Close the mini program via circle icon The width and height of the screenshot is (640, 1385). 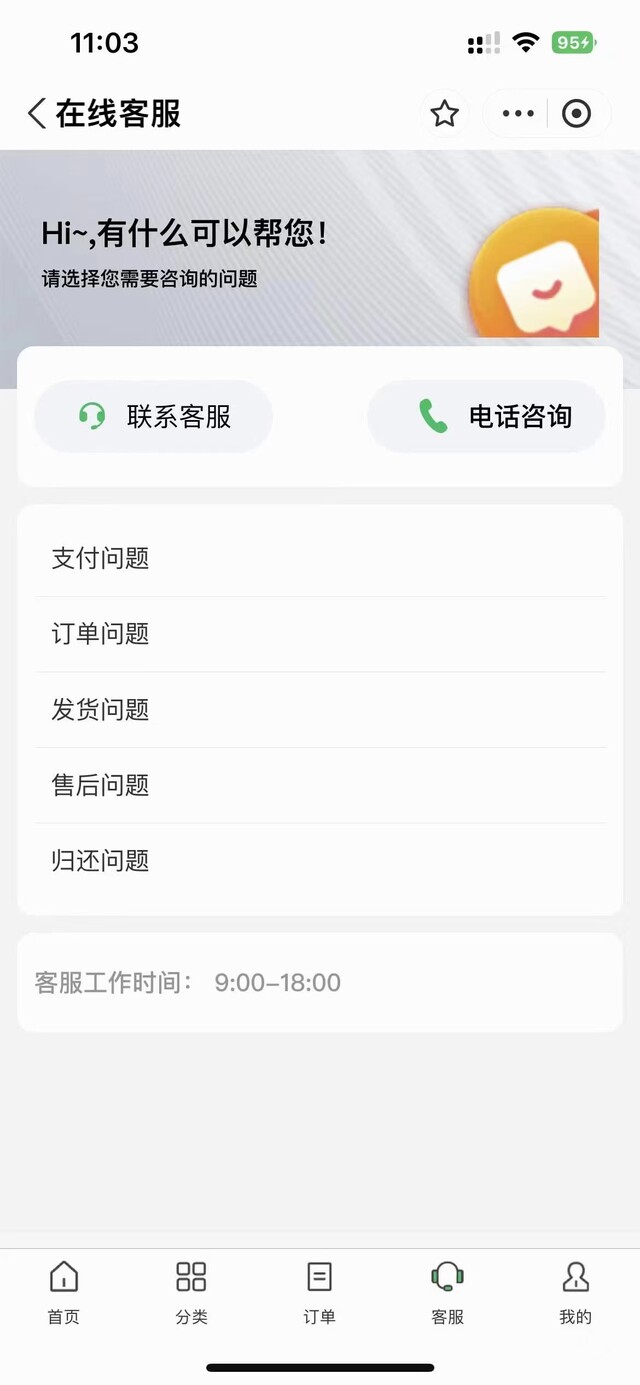(576, 114)
